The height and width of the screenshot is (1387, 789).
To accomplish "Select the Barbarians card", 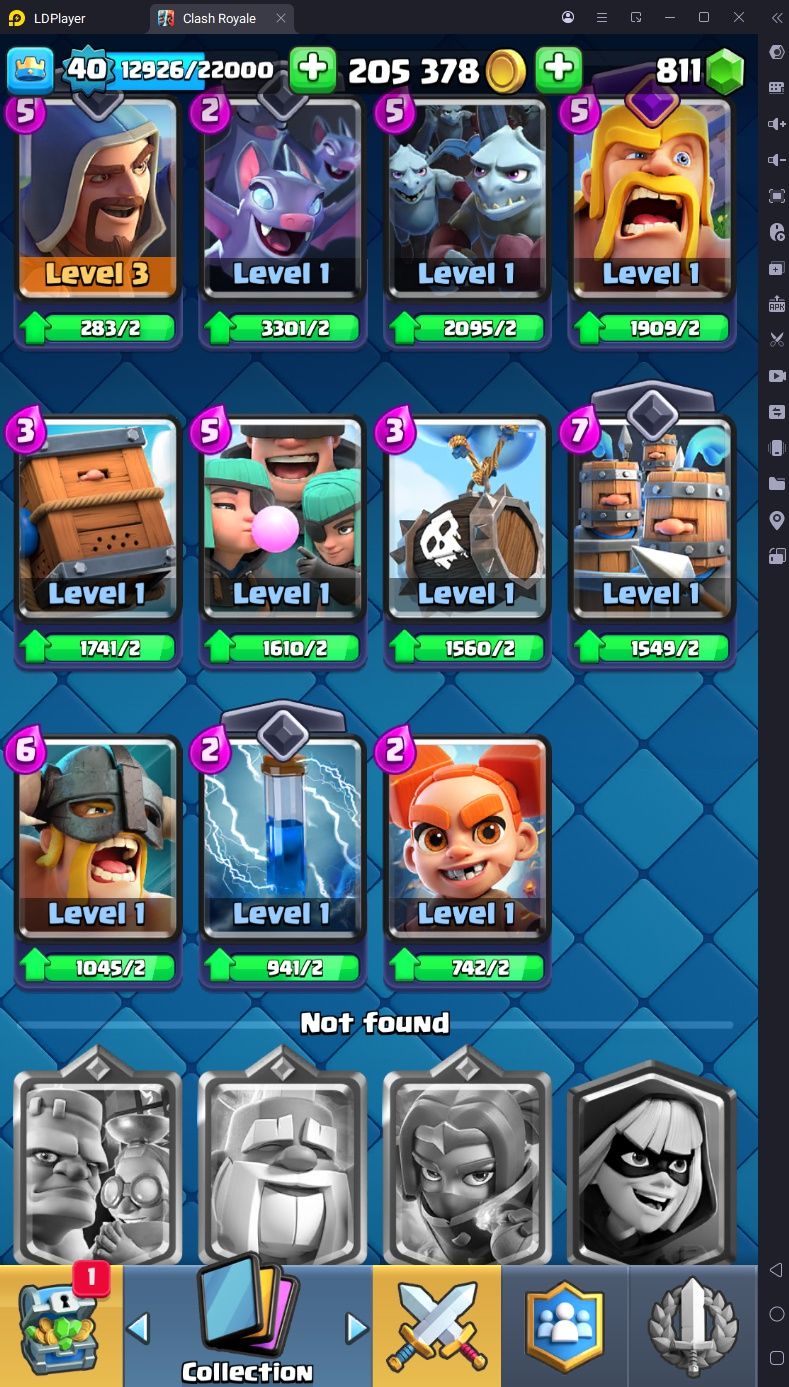I will [652, 200].
